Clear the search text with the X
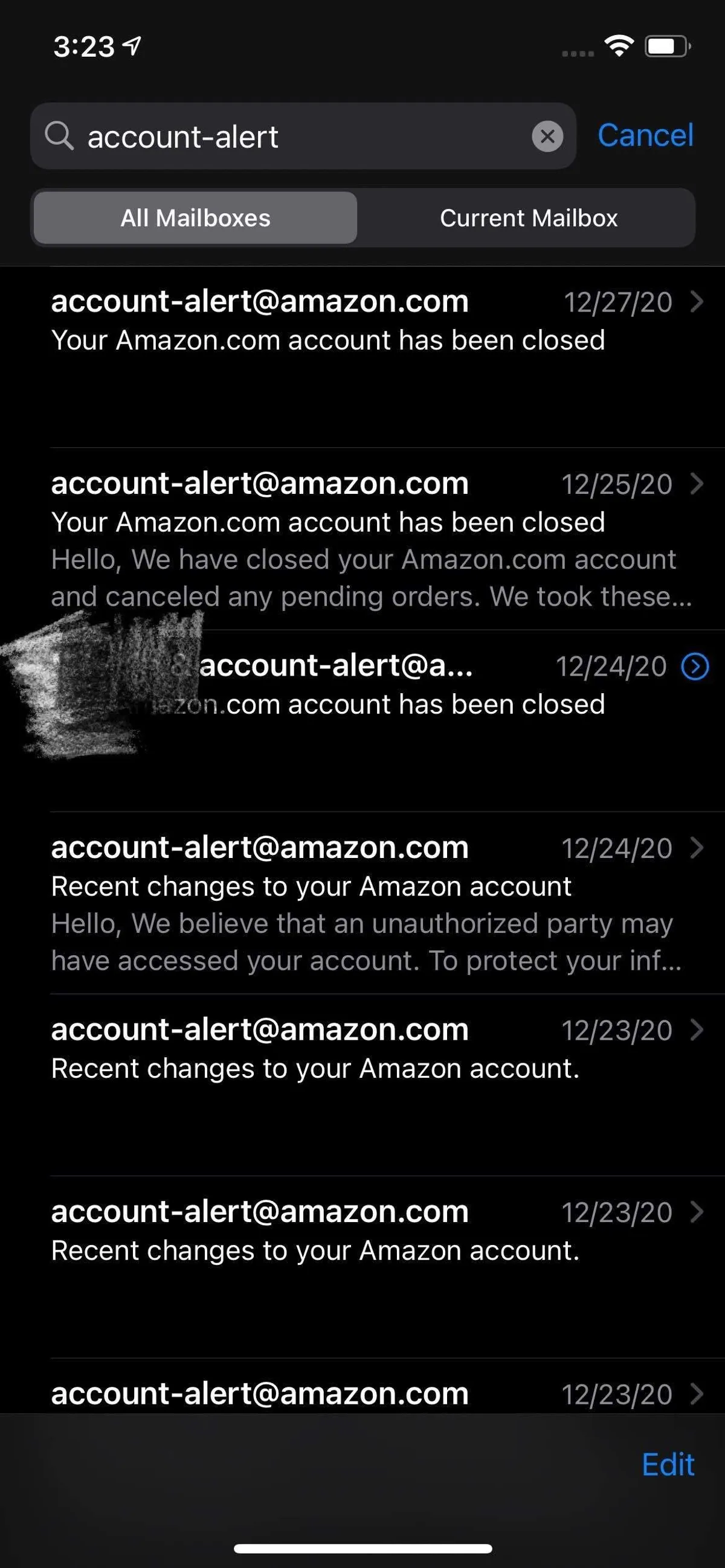725x1568 pixels. pyautogui.click(x=547, y=136)
